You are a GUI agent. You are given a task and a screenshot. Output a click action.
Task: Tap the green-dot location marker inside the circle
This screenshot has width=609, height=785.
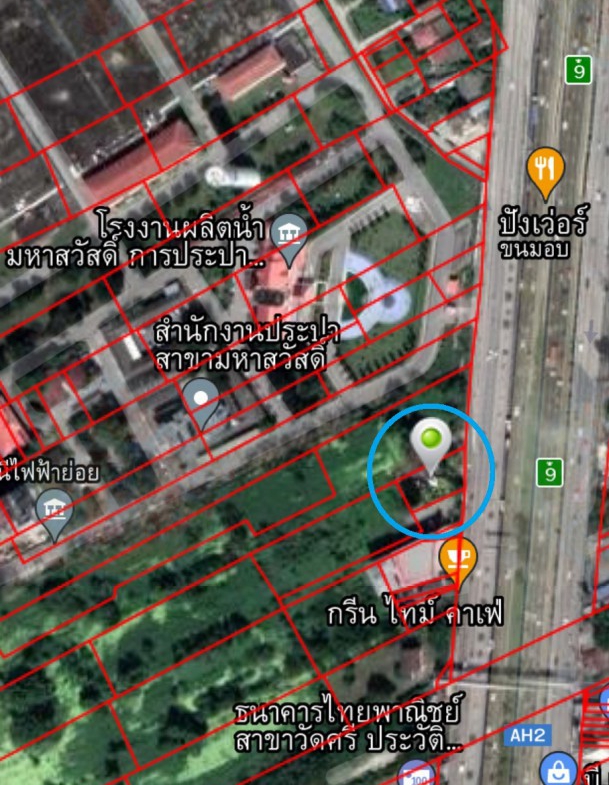point(432,443)
